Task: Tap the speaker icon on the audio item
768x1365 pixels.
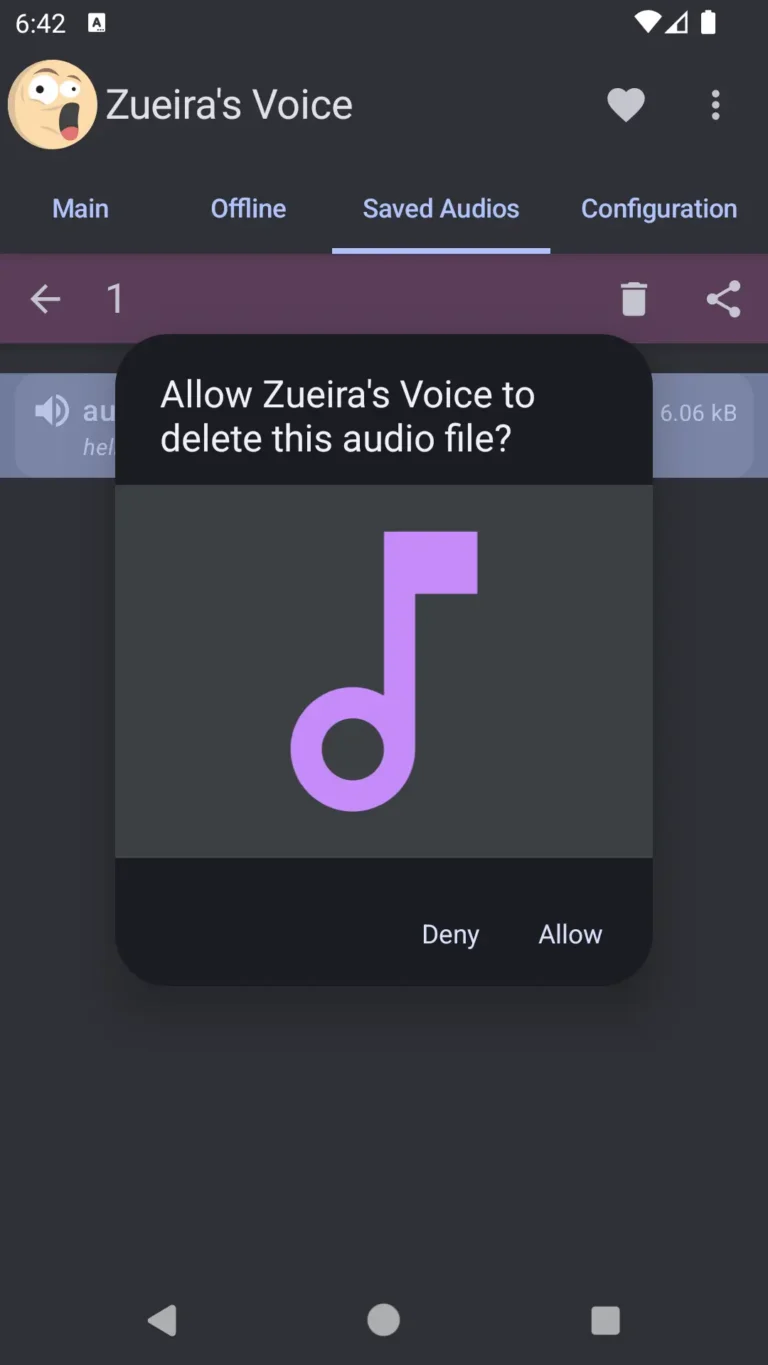Action: (x=51, y=411)
